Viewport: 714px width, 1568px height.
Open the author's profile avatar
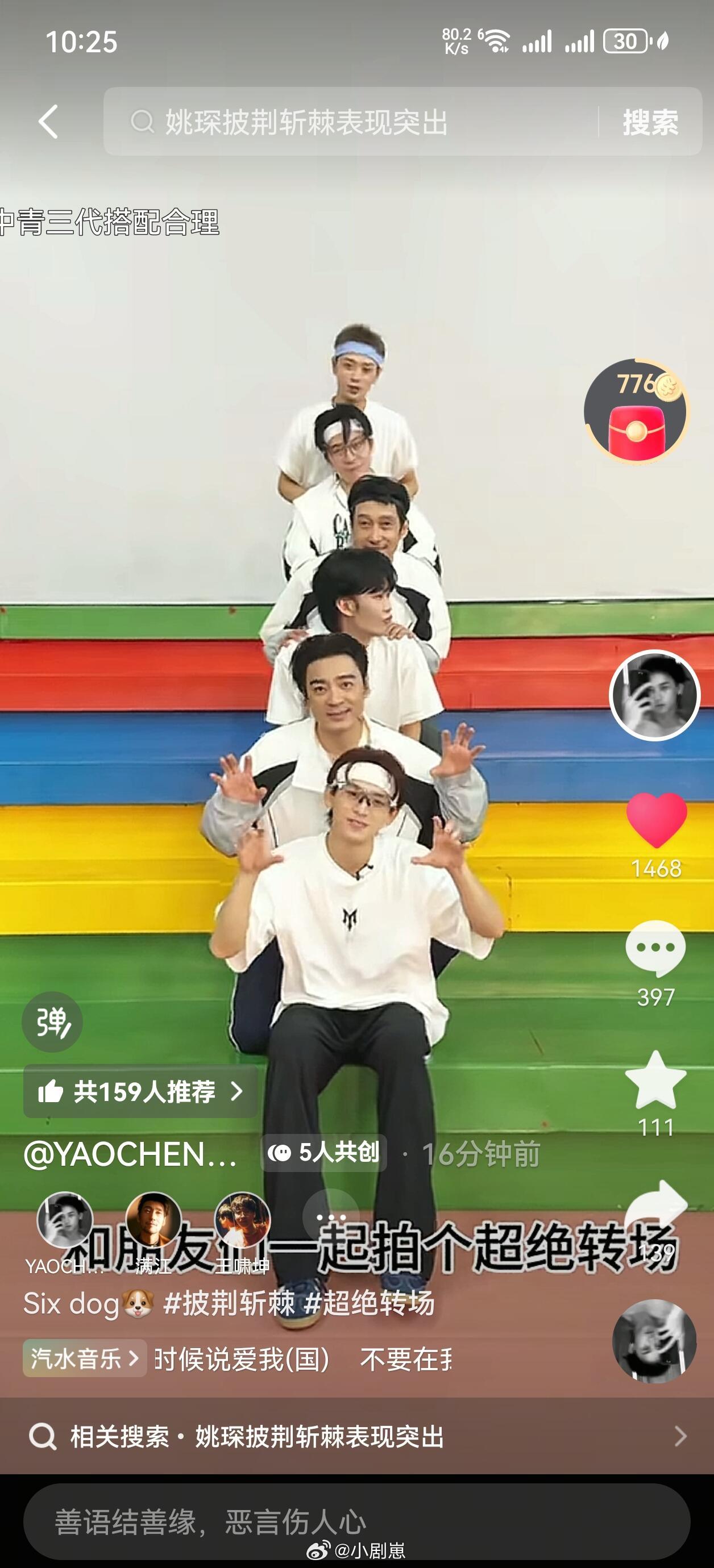point(655,695)
